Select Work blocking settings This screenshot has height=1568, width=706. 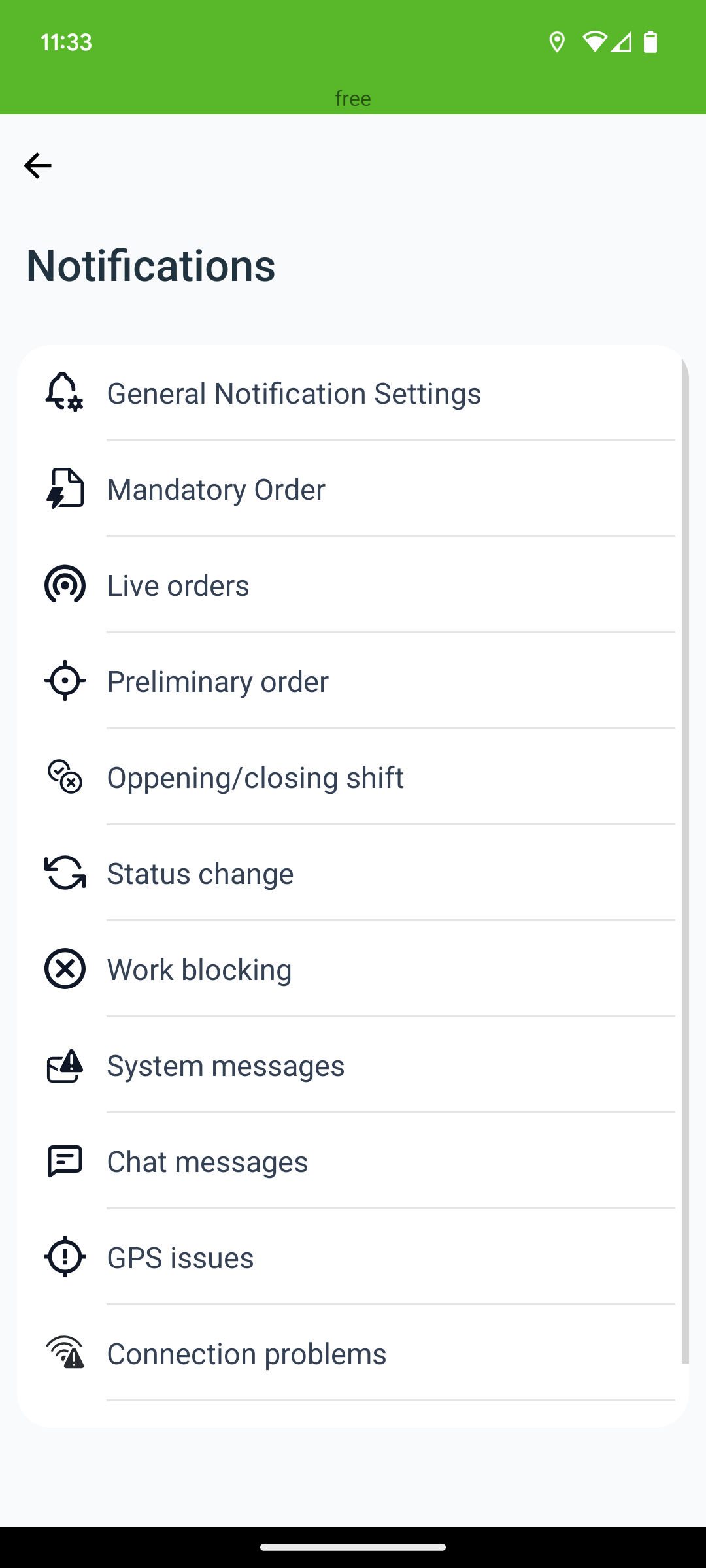point(353,970)
